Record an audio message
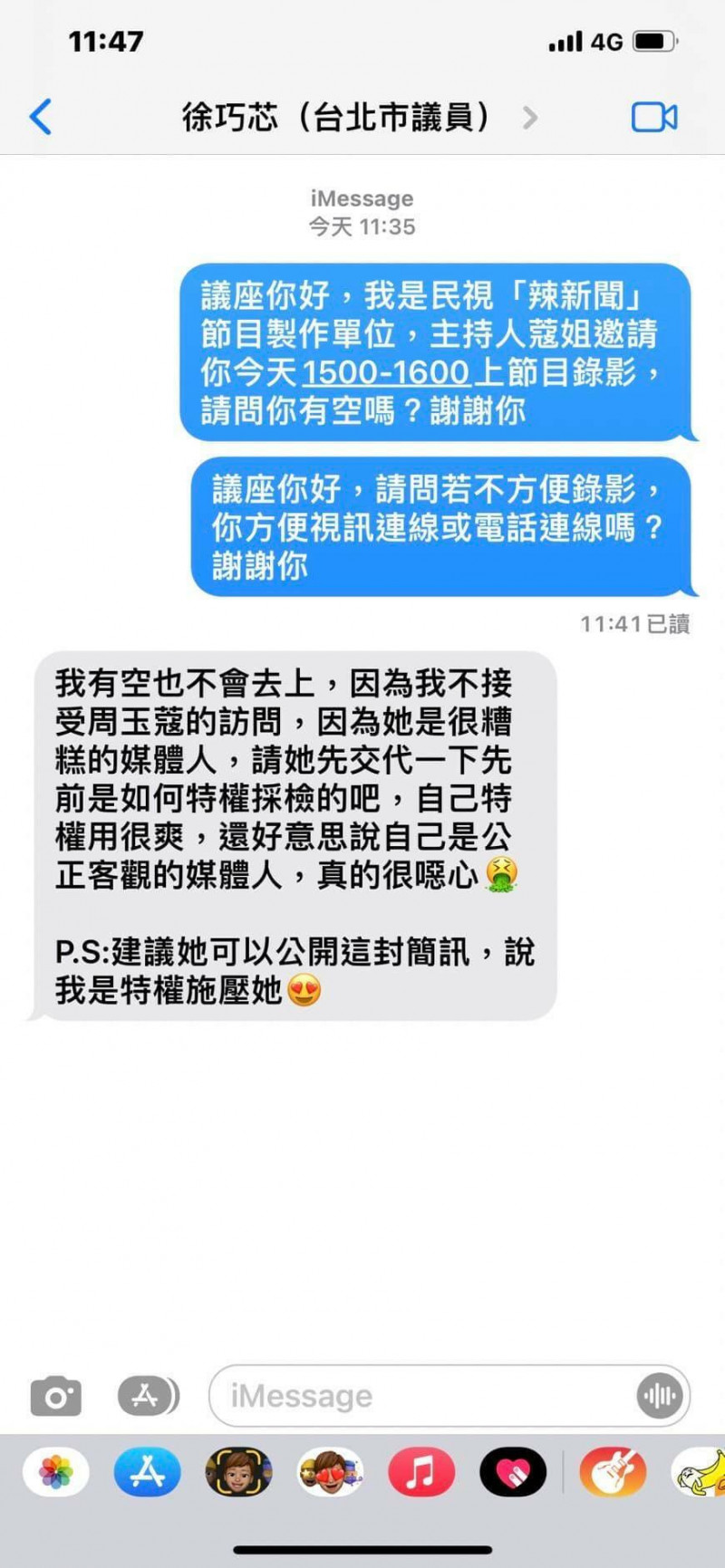Viewport: 725px width, 1568px height. (659, 1396)
